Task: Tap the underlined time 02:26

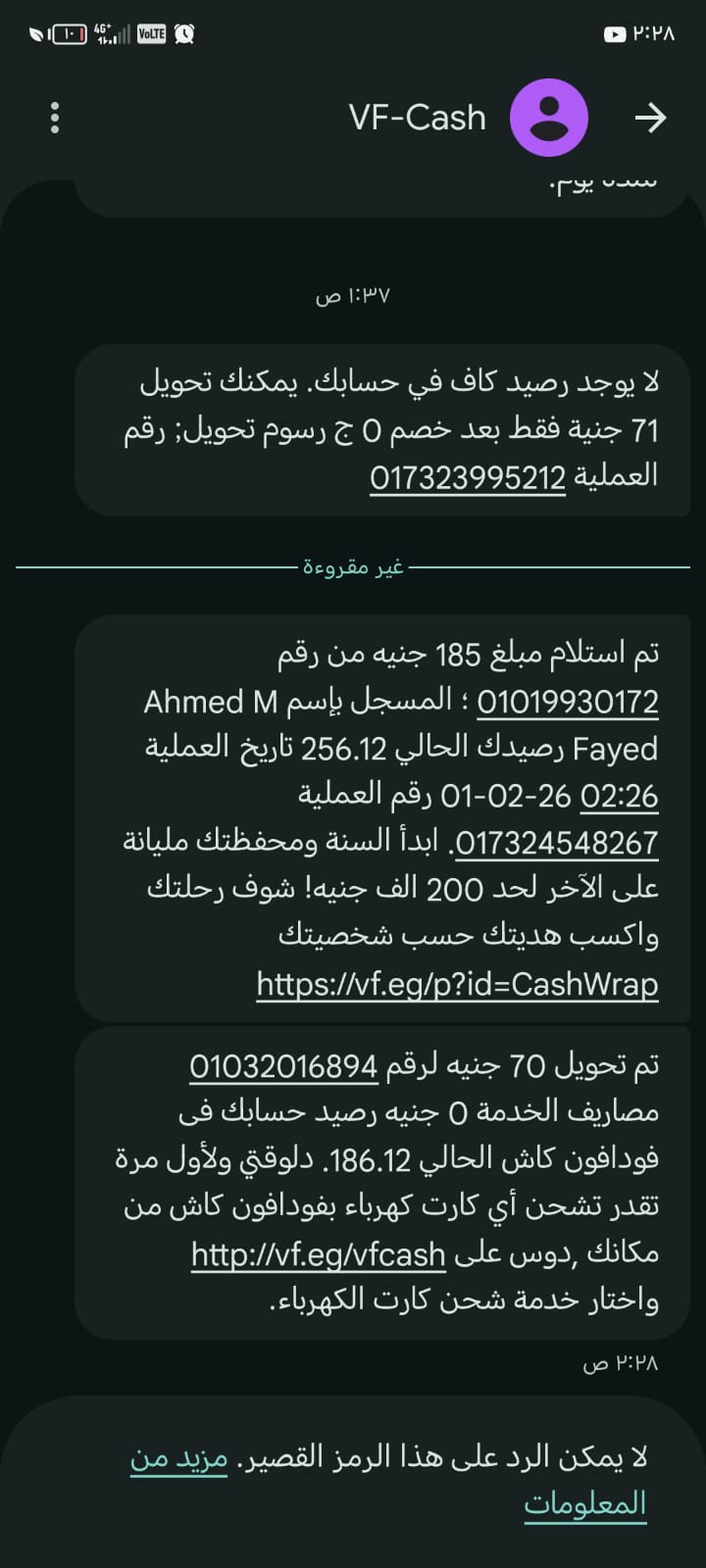Action: [x=620, y=796]
